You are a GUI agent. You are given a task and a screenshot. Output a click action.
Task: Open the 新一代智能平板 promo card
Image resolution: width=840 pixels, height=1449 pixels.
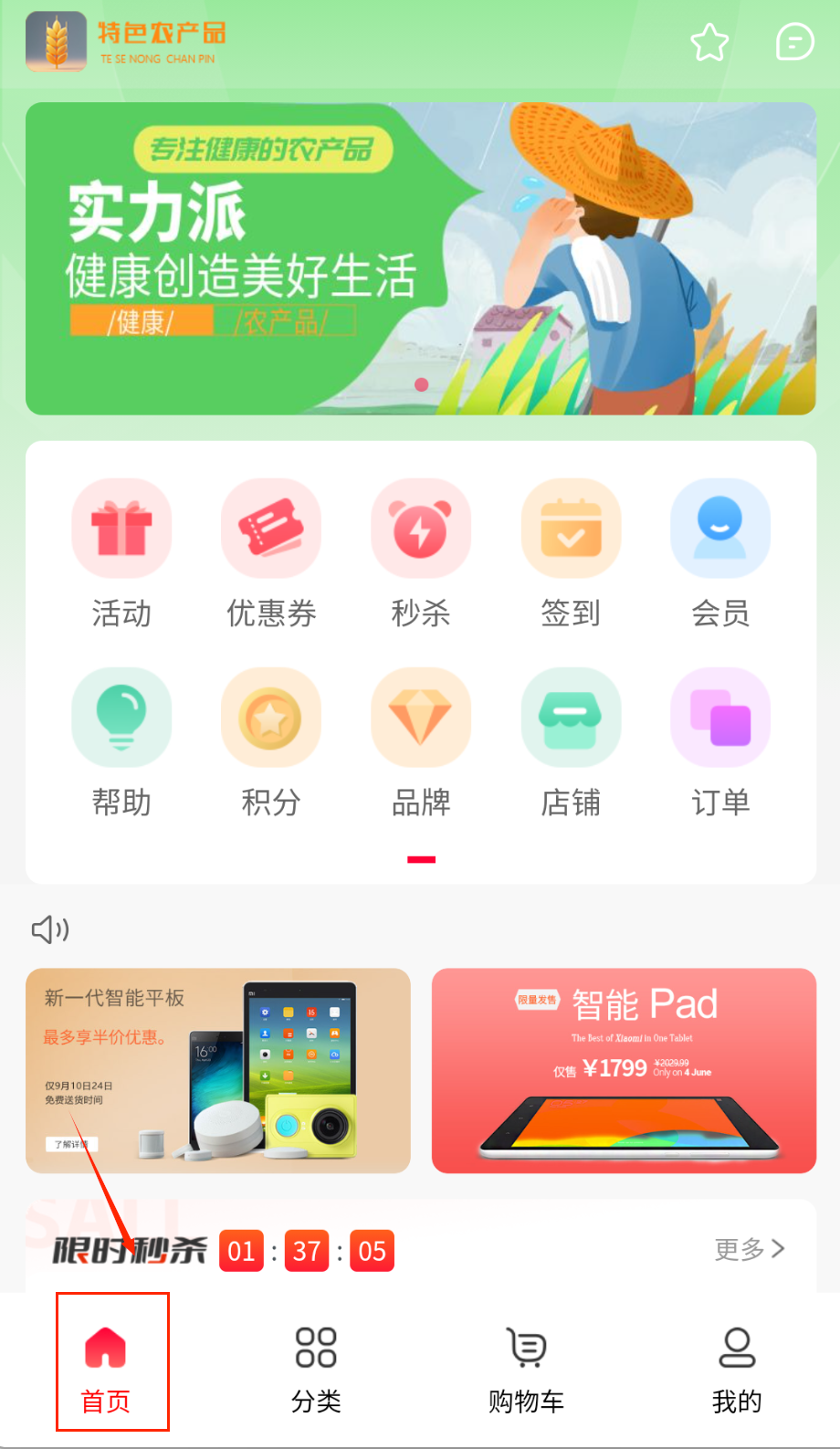click(218, 1070)
